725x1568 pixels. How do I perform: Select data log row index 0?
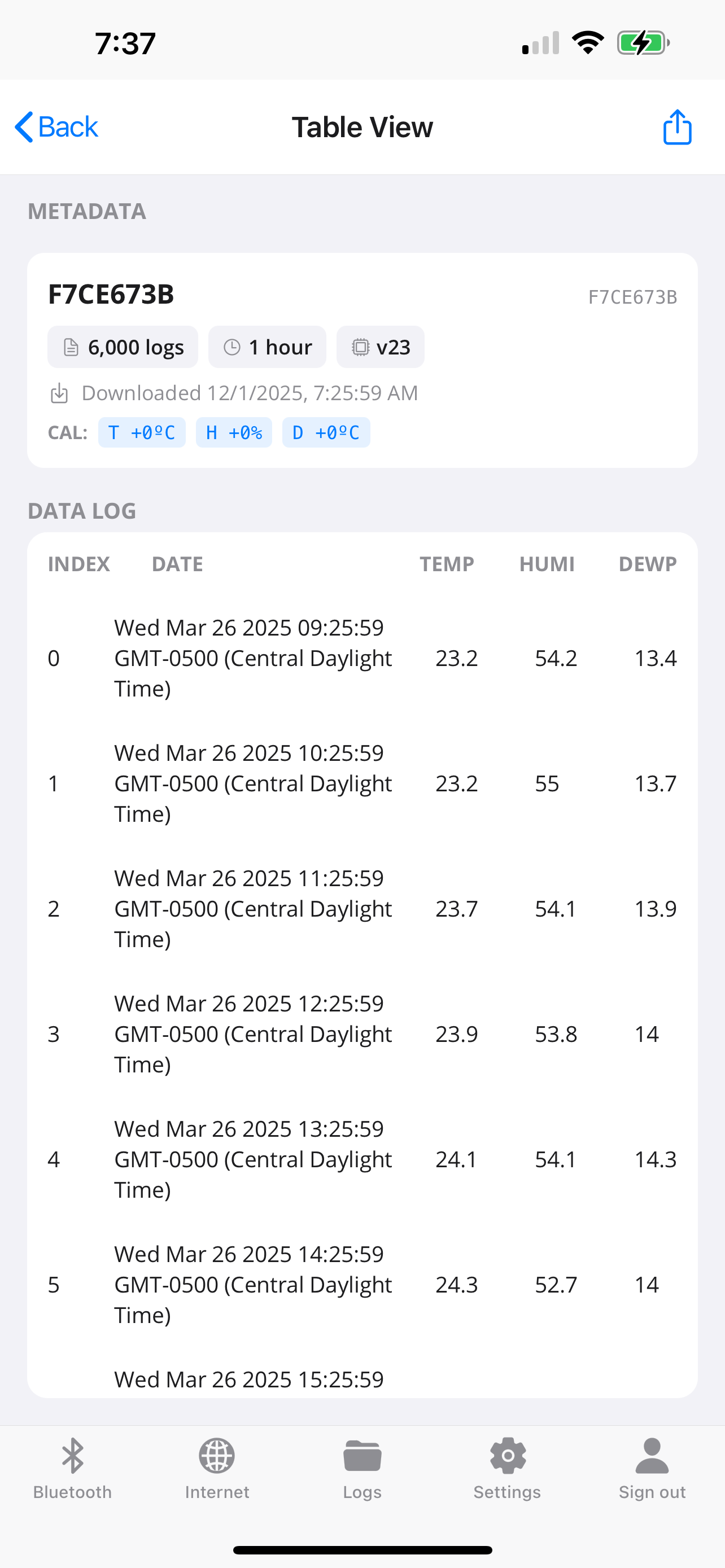(362, 658)
